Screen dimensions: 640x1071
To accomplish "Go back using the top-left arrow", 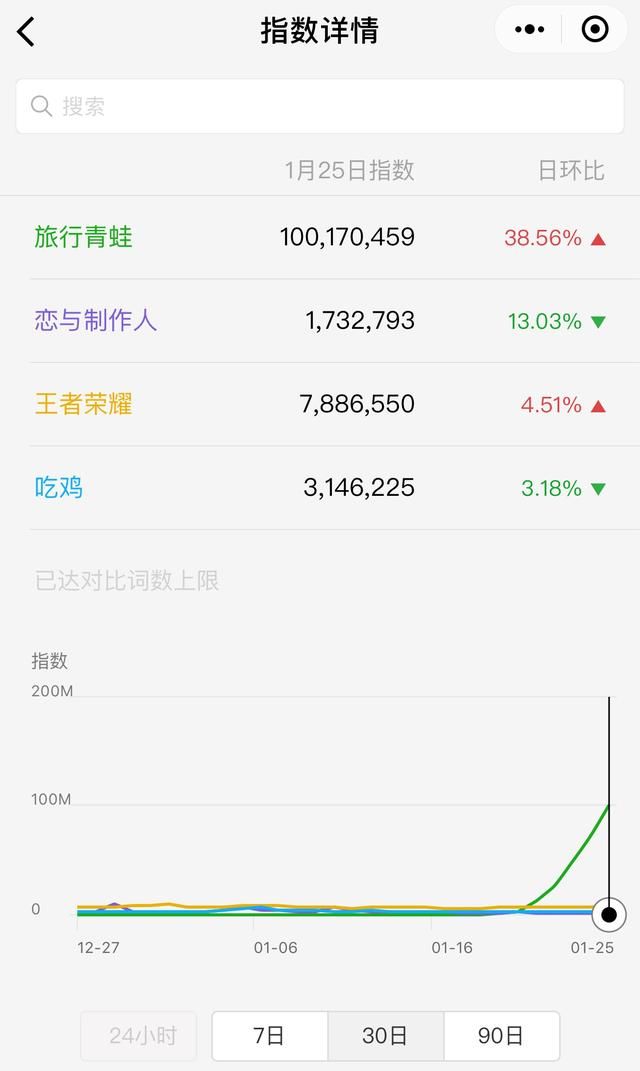I will coord(27,31).
